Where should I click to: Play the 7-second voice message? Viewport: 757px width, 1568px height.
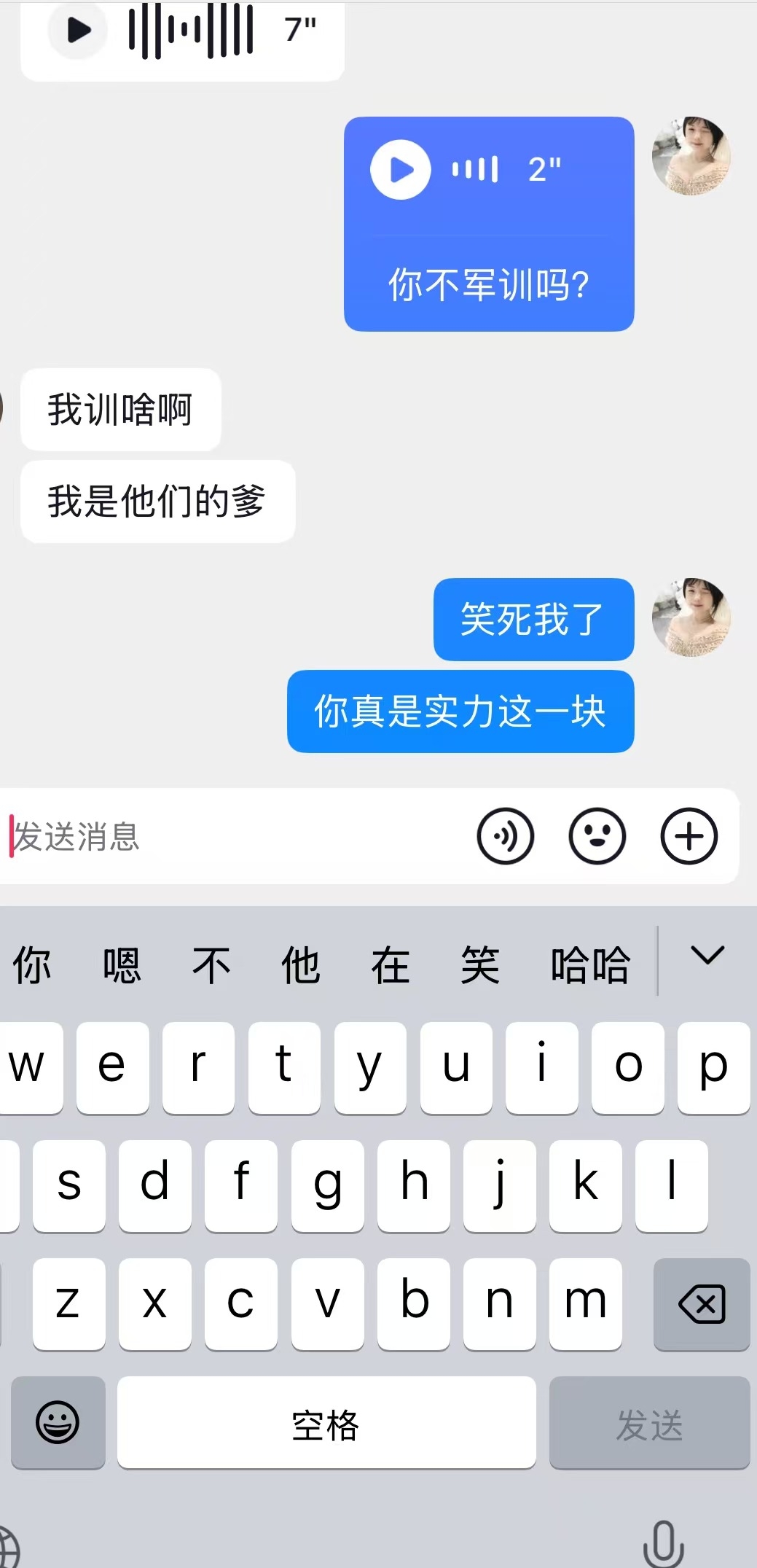coord(78,31)
